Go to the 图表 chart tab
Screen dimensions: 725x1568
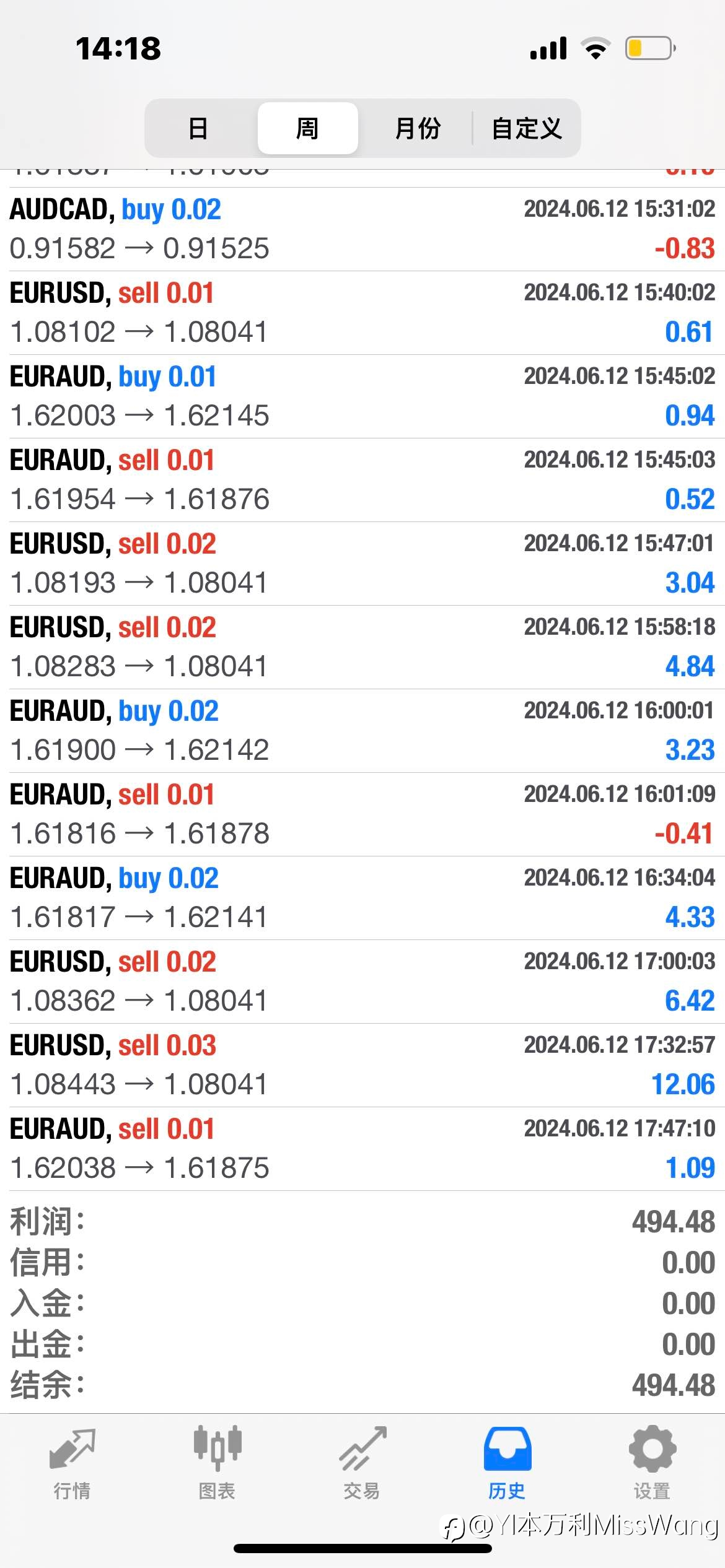[x=217, y=1464]
